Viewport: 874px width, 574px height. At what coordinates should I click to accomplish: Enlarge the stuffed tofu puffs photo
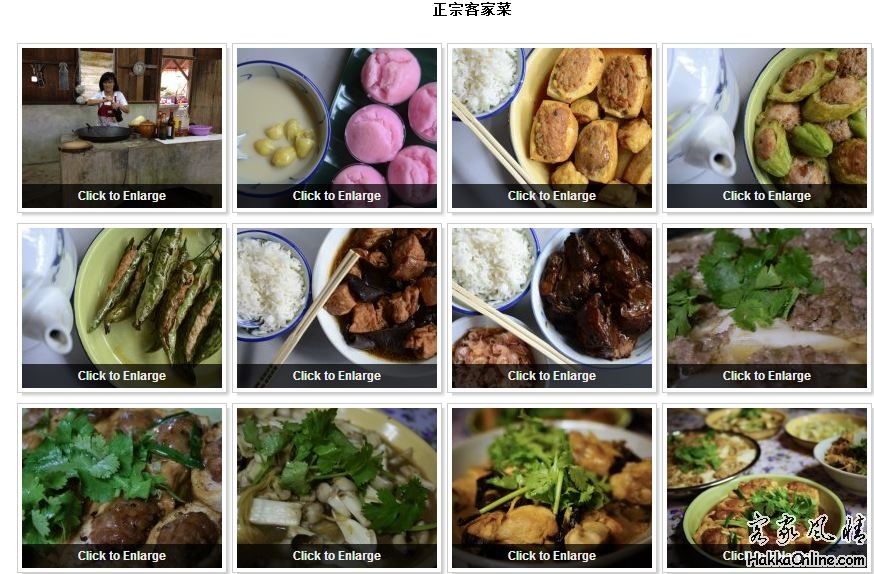(552, 127)
